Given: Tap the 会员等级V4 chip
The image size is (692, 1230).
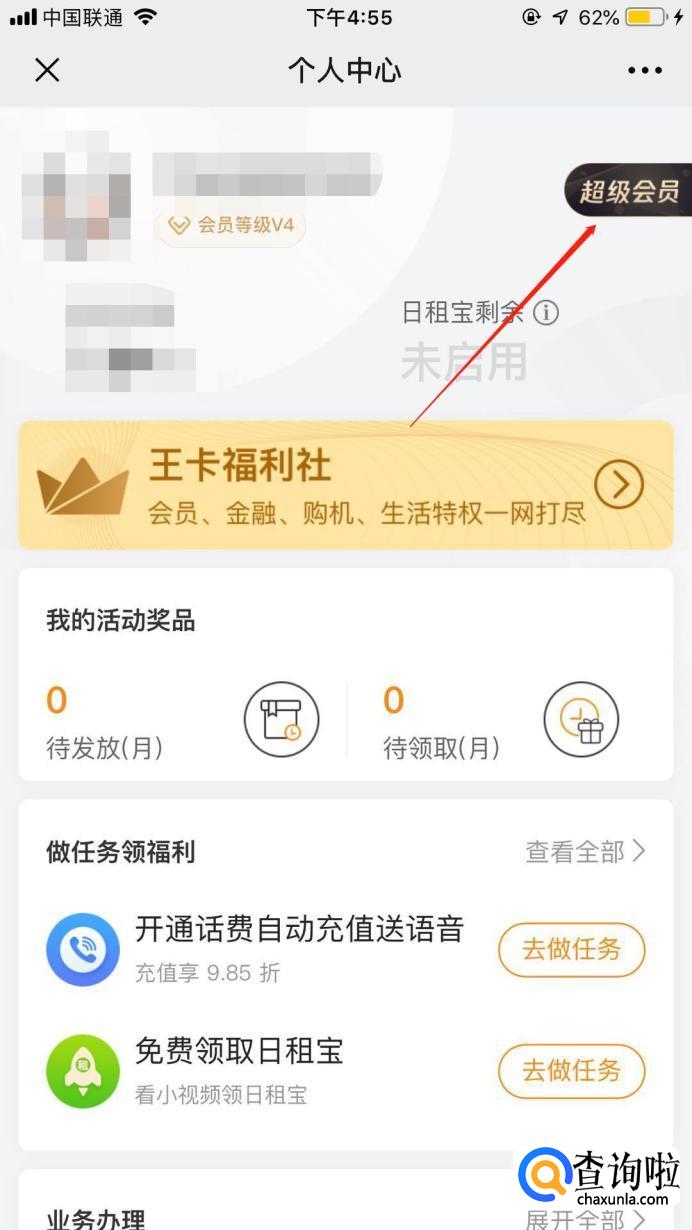Looking at the screenshot, I should point(231,225).
